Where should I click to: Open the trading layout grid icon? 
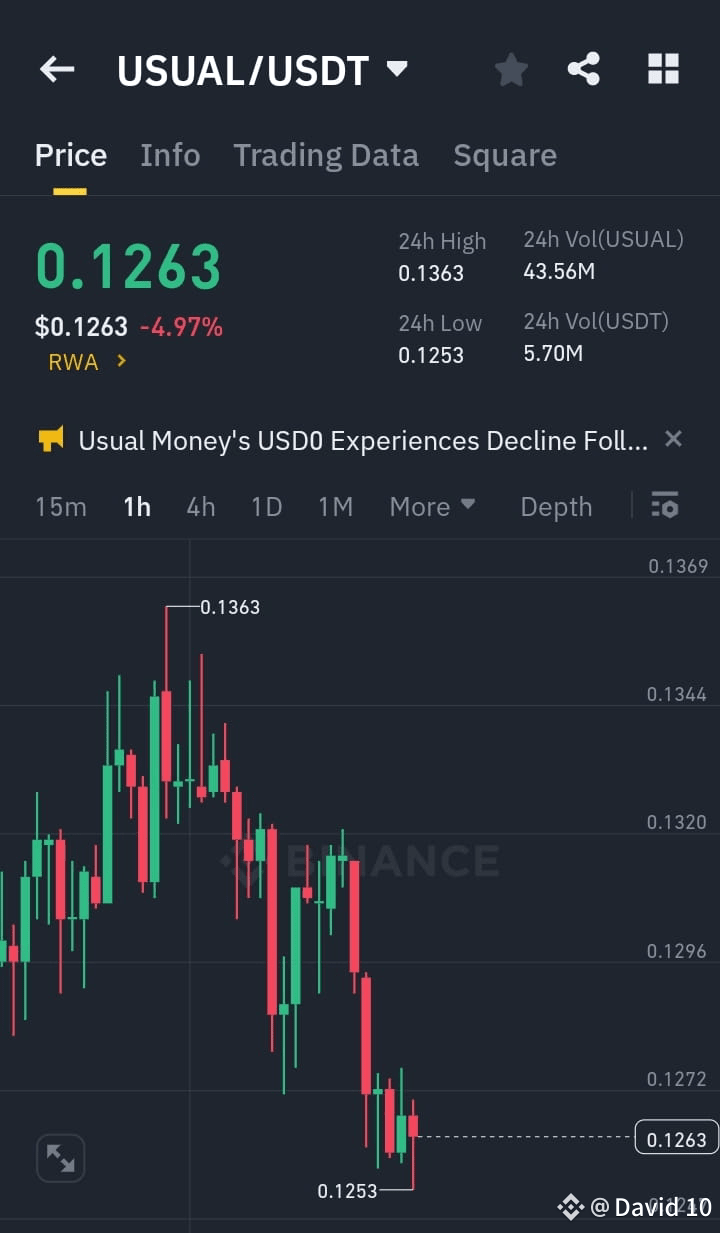(663, 68)
